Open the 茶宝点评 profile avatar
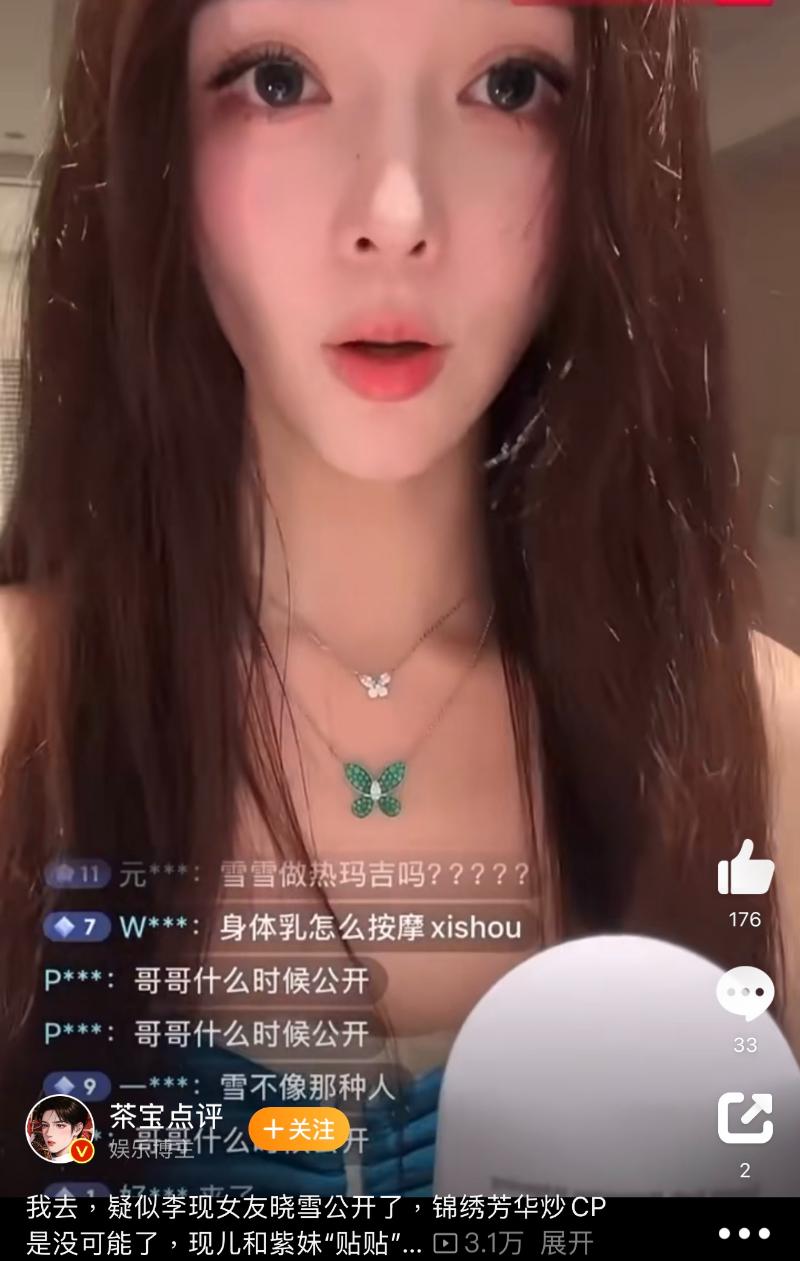This screenshot has height=1261, width=800. pos(60,1129)
